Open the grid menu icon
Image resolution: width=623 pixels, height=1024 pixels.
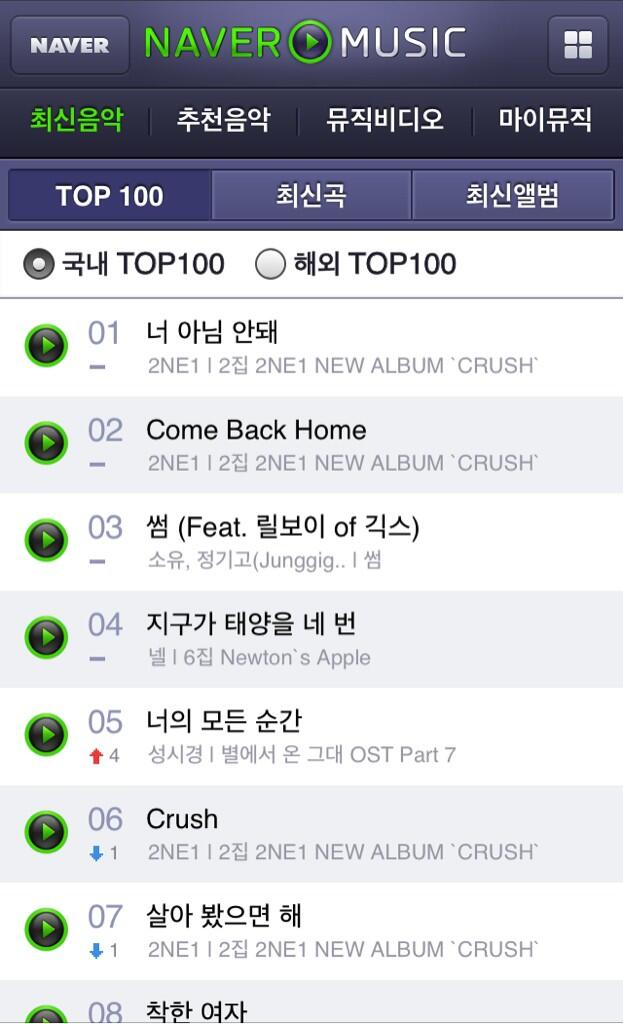coord(577,45)
